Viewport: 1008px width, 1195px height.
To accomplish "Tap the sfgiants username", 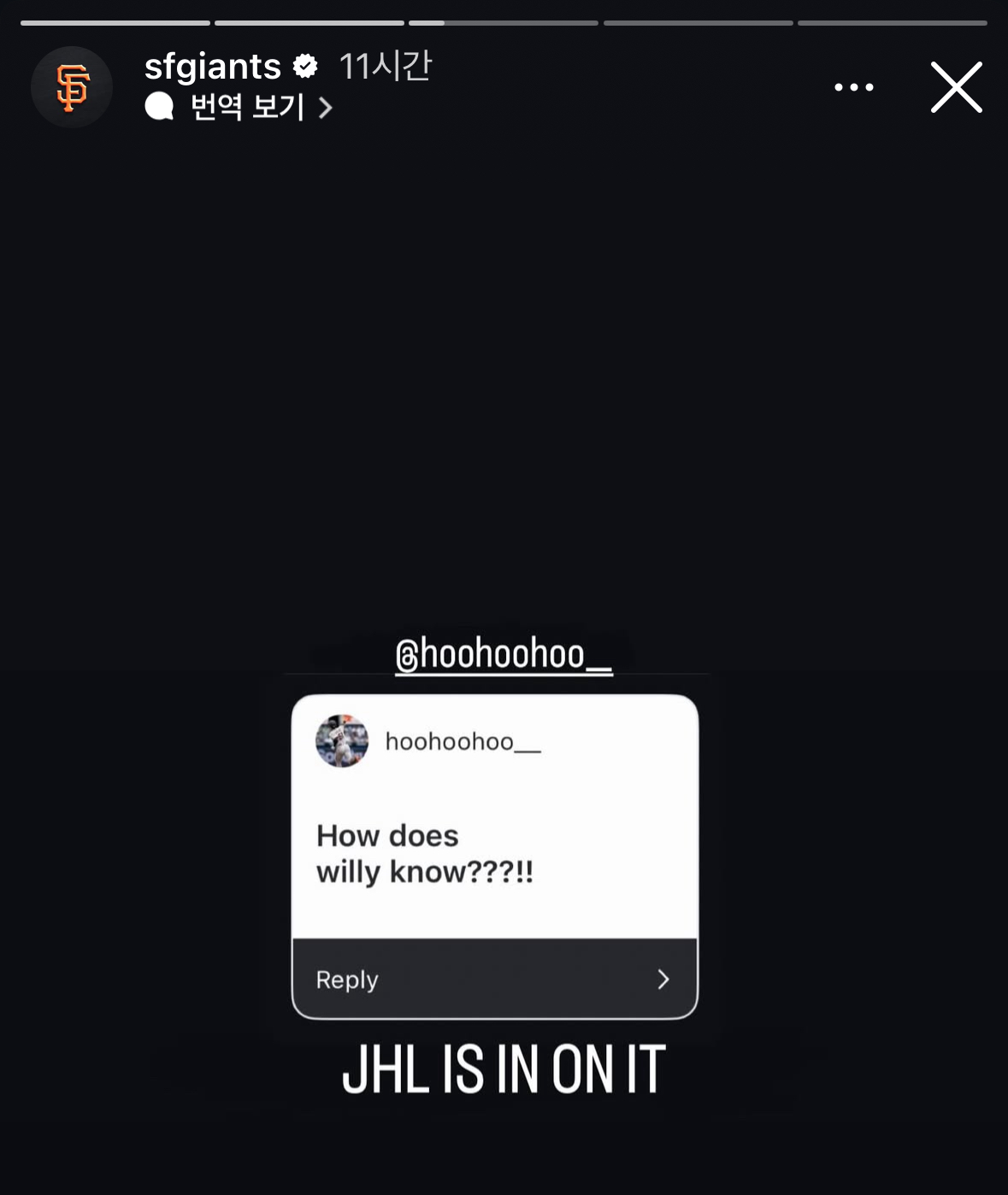I will point(213,67).
